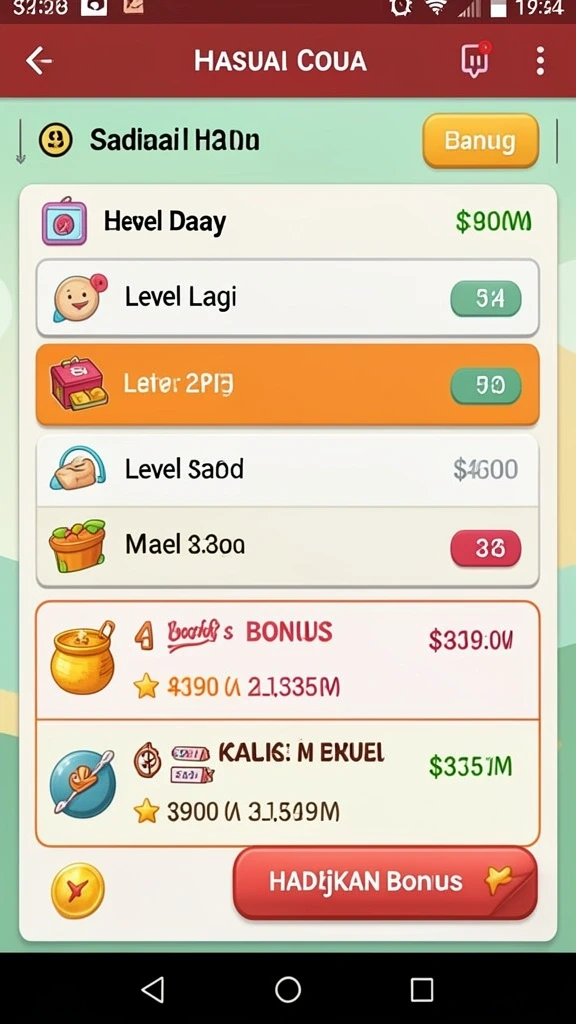Tap the red HADtjKAN Bonus button
The image size is (576, 1024).
coord(385,882)
